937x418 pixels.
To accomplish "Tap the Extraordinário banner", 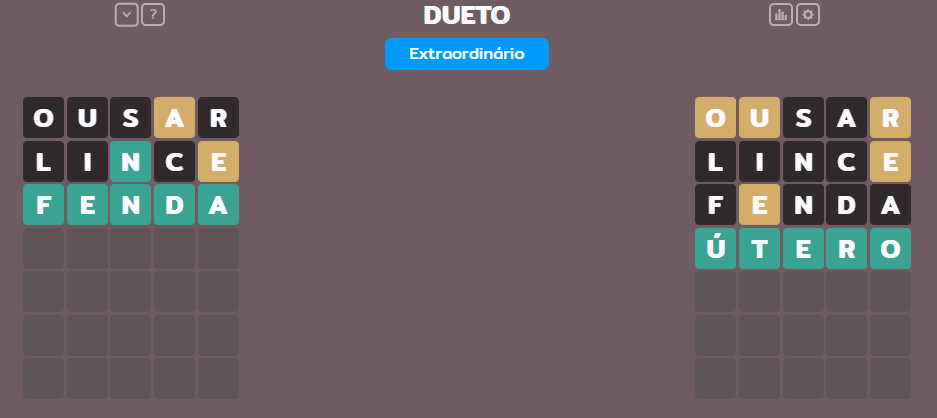I will point(467,54).
